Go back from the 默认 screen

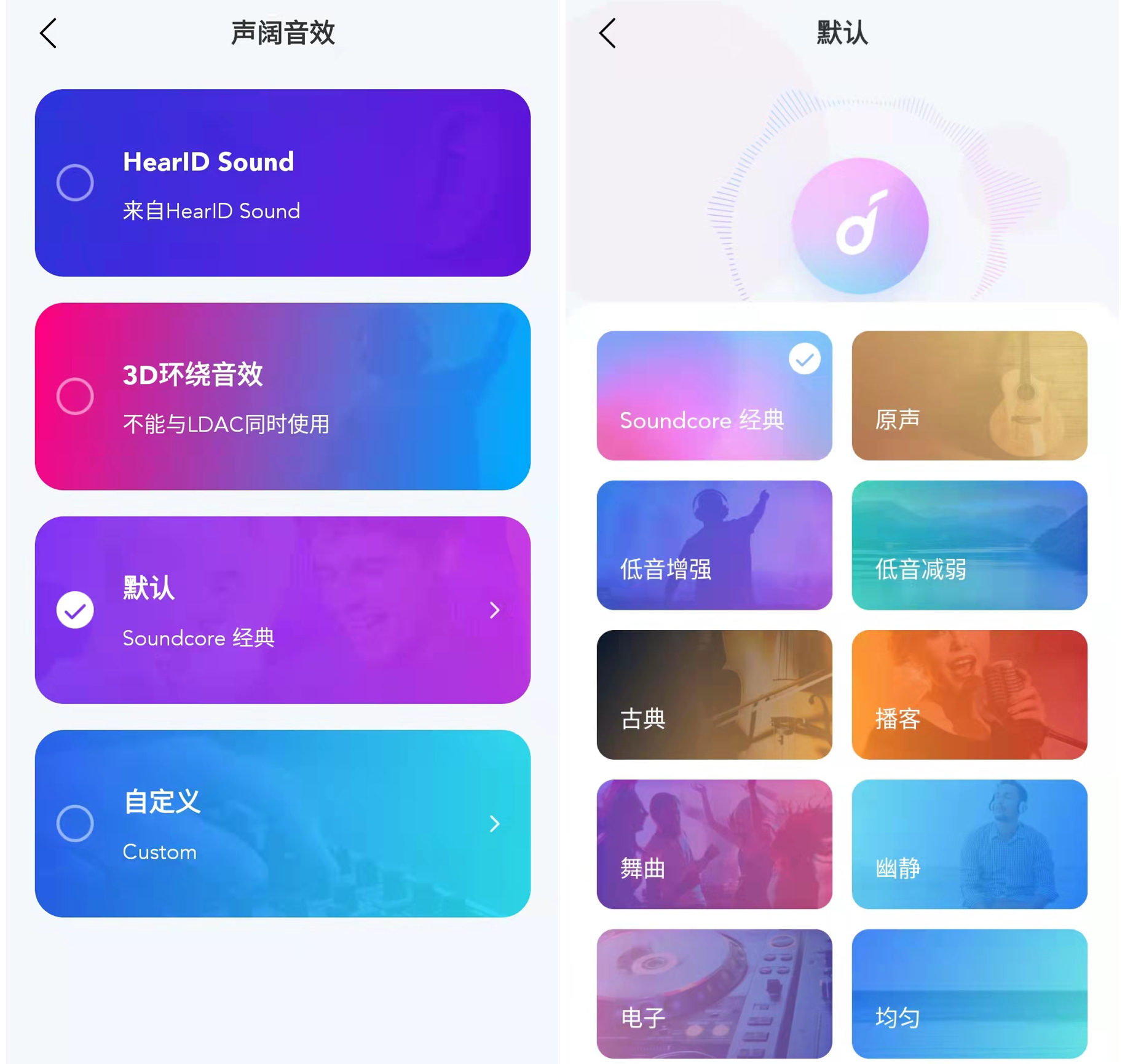click(x=607, y=33)
